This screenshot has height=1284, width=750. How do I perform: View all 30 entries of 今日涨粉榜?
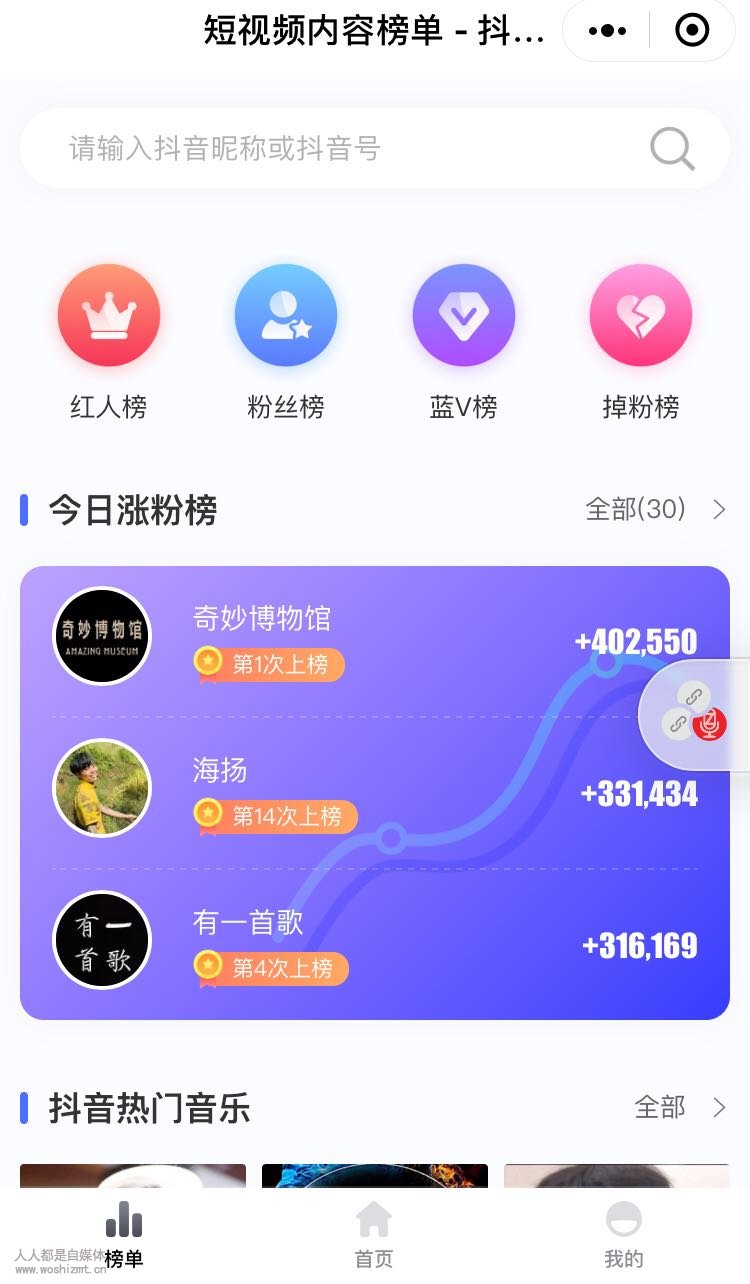pyautogui.click(x=656, y=510)
